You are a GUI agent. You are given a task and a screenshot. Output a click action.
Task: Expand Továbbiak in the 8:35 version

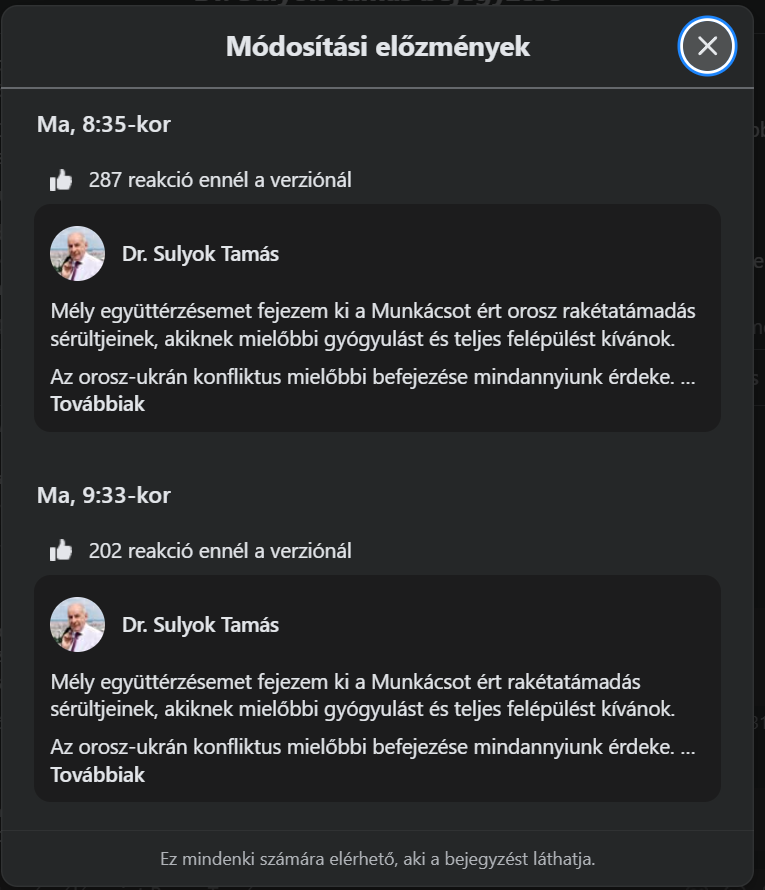tap(97, 404)
